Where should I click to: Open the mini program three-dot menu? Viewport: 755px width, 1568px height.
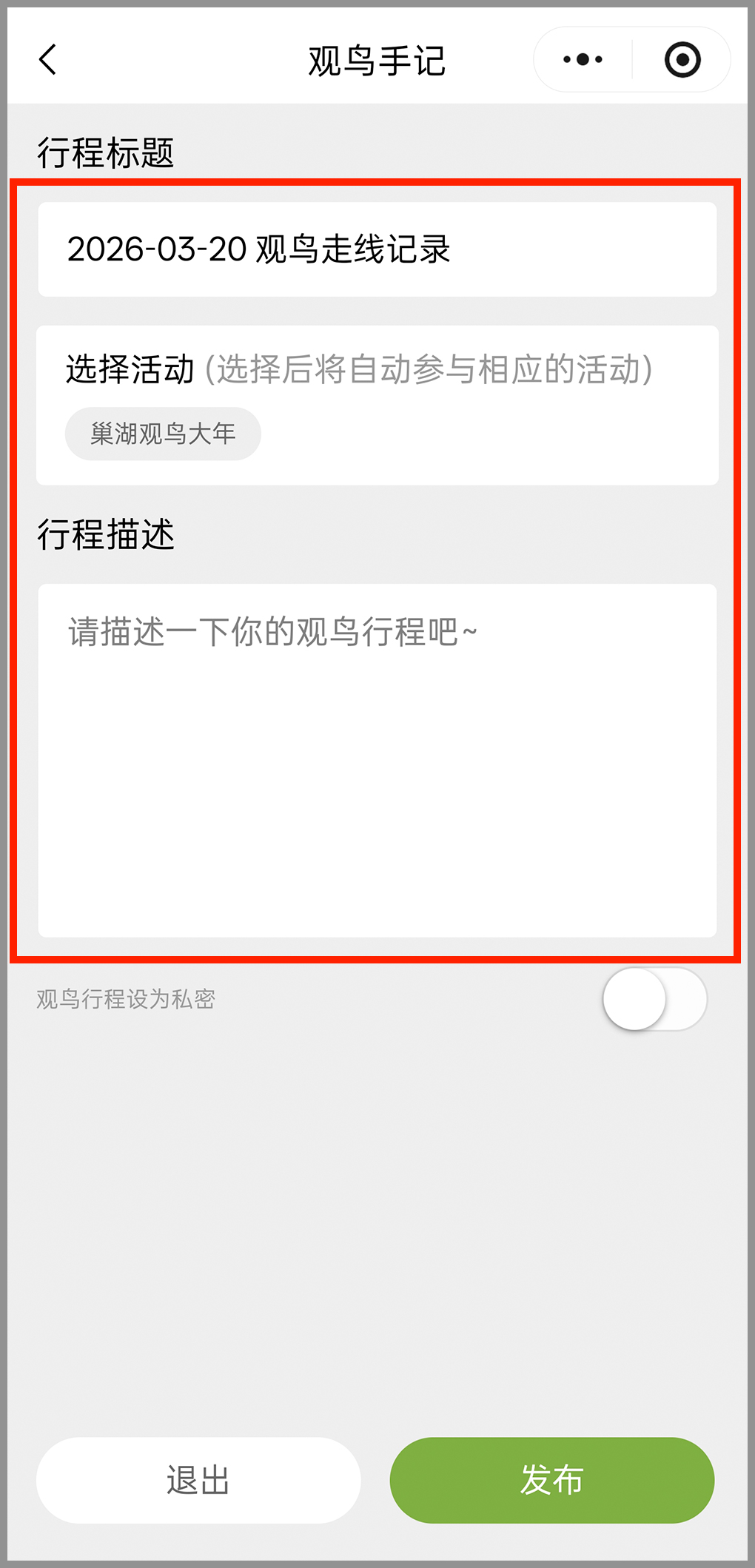(x=583, y=60)
